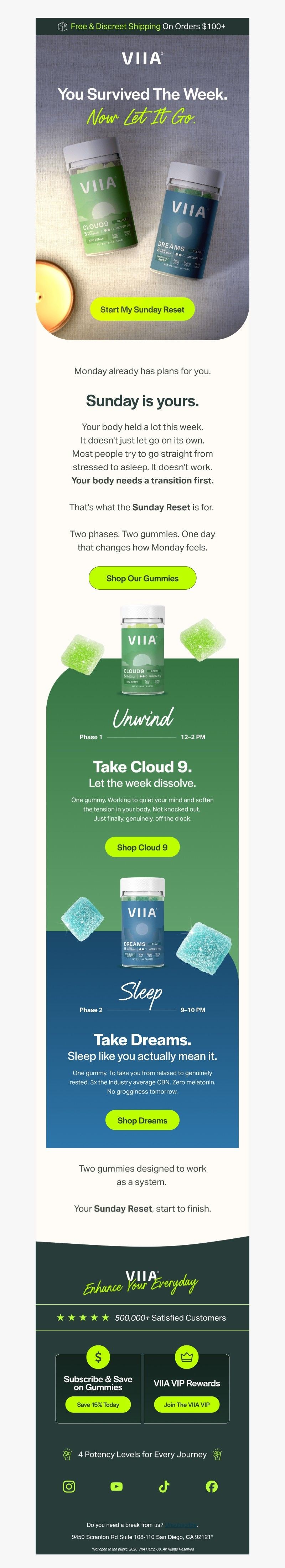Go to VIIA's Facebook page
The image size is (285, 1568).
click(212, 1486)
